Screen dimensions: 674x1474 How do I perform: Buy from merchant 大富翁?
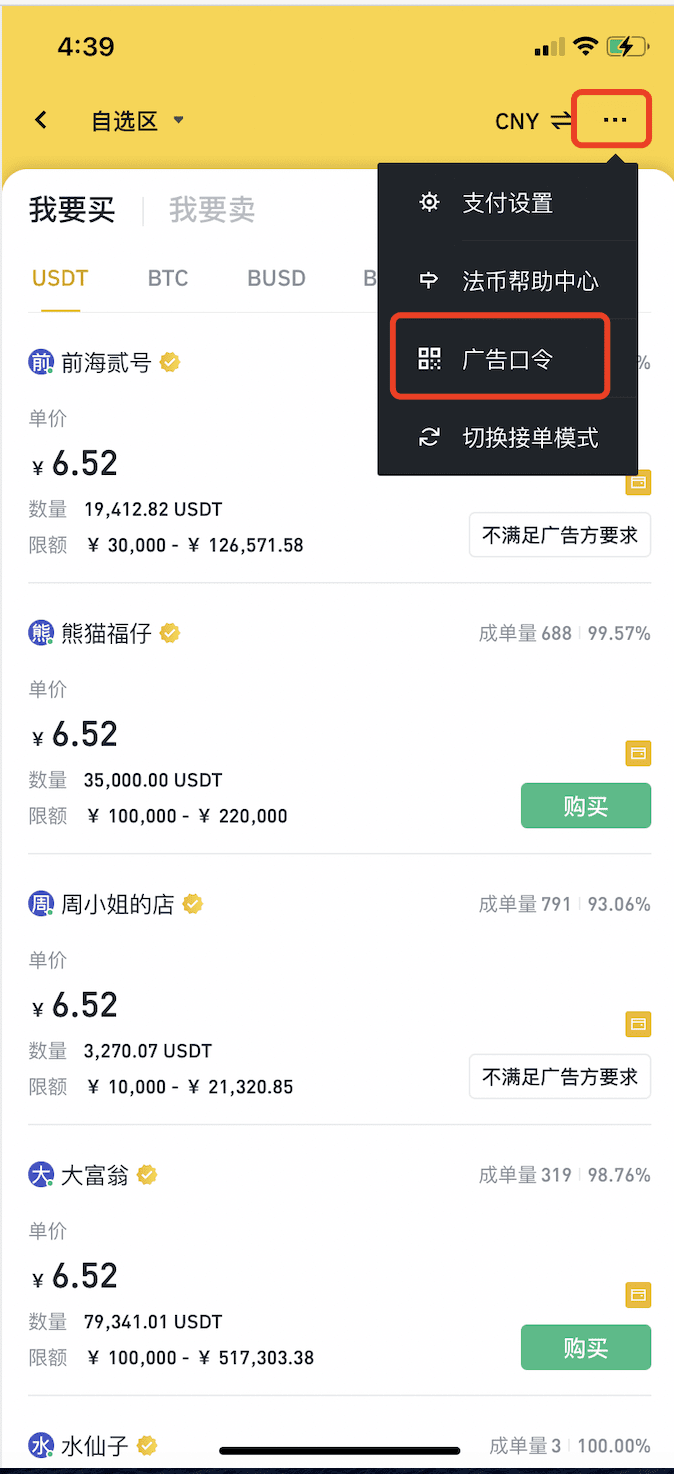tap(586, 1347)
